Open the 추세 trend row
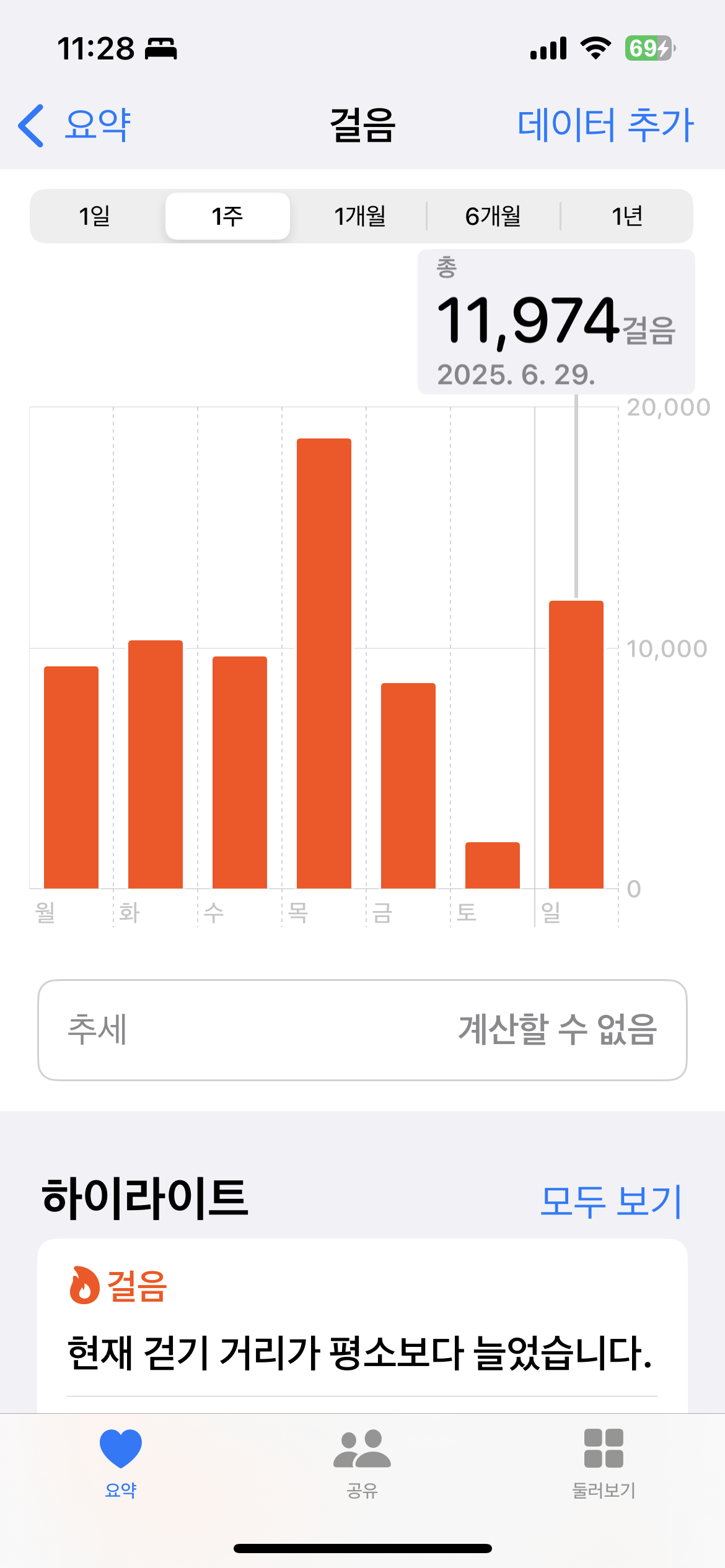The image size is (725, 1568). pos(362,1030)
